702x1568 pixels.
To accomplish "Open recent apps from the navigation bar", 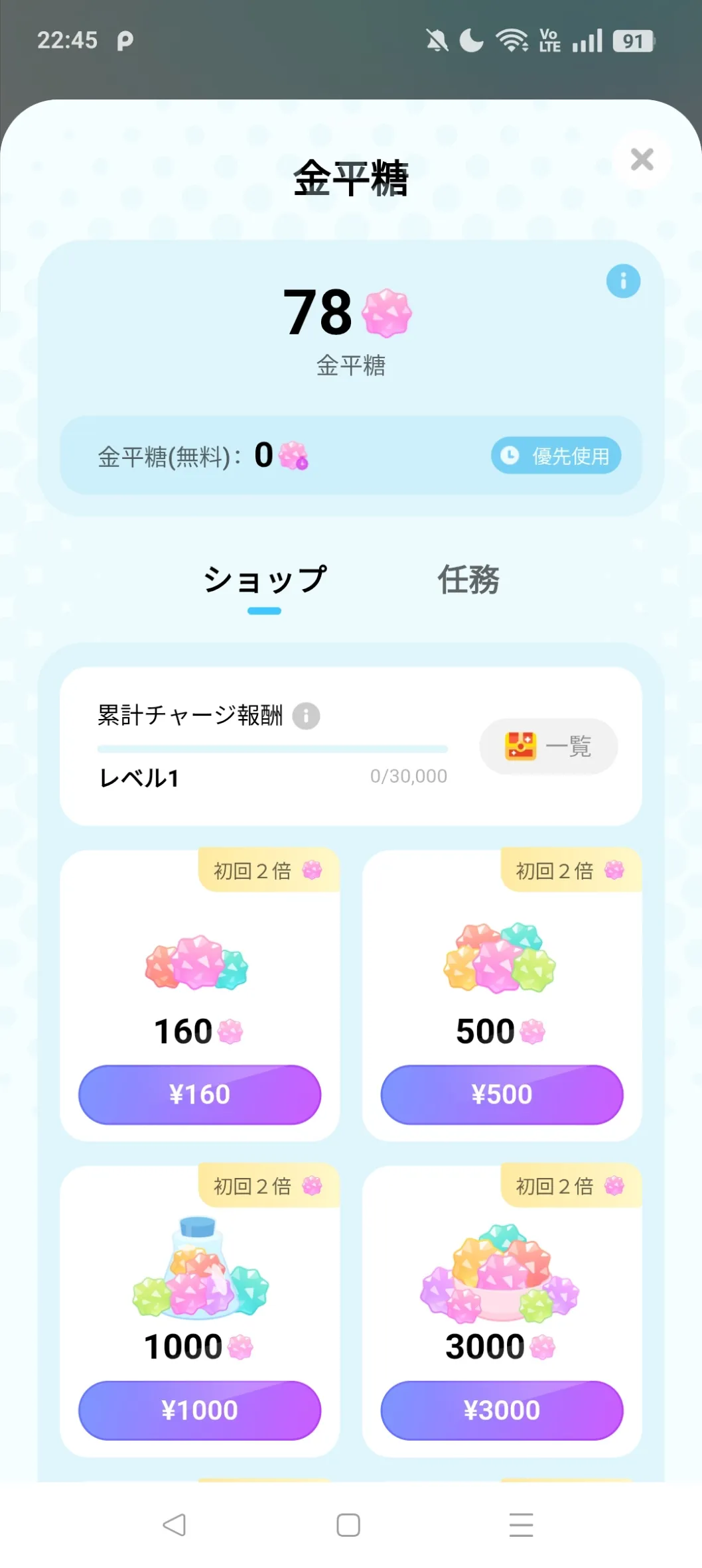I will point(522,1525).
